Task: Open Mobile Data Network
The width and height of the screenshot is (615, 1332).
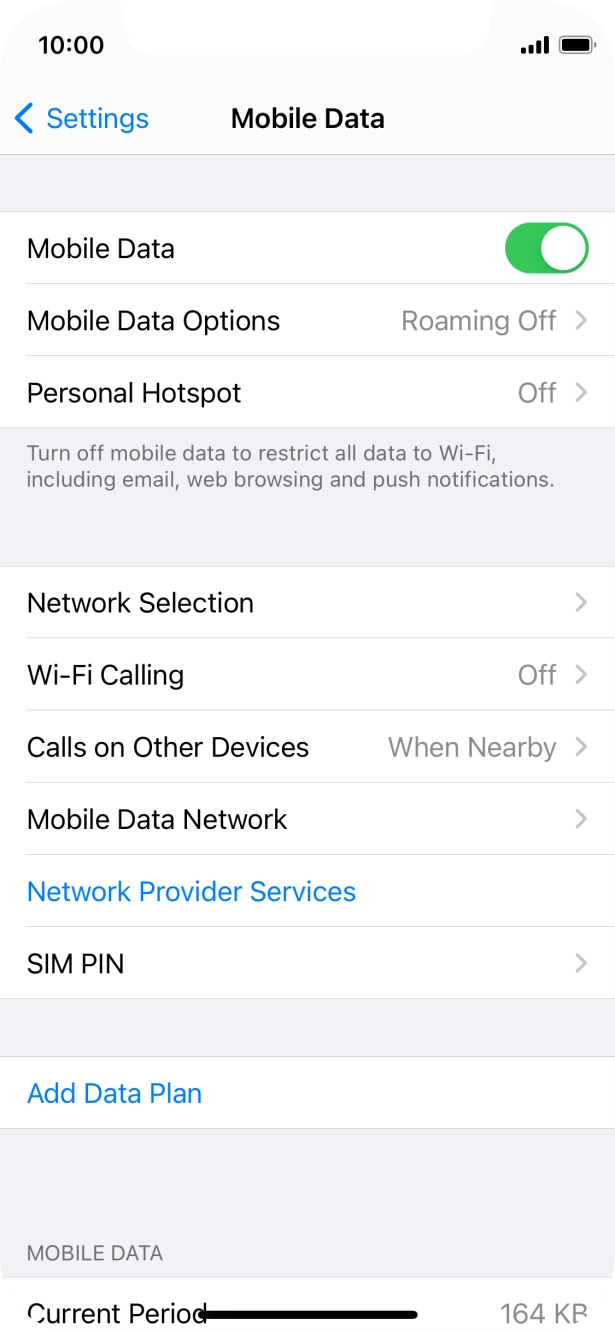Action: [307, 818]
